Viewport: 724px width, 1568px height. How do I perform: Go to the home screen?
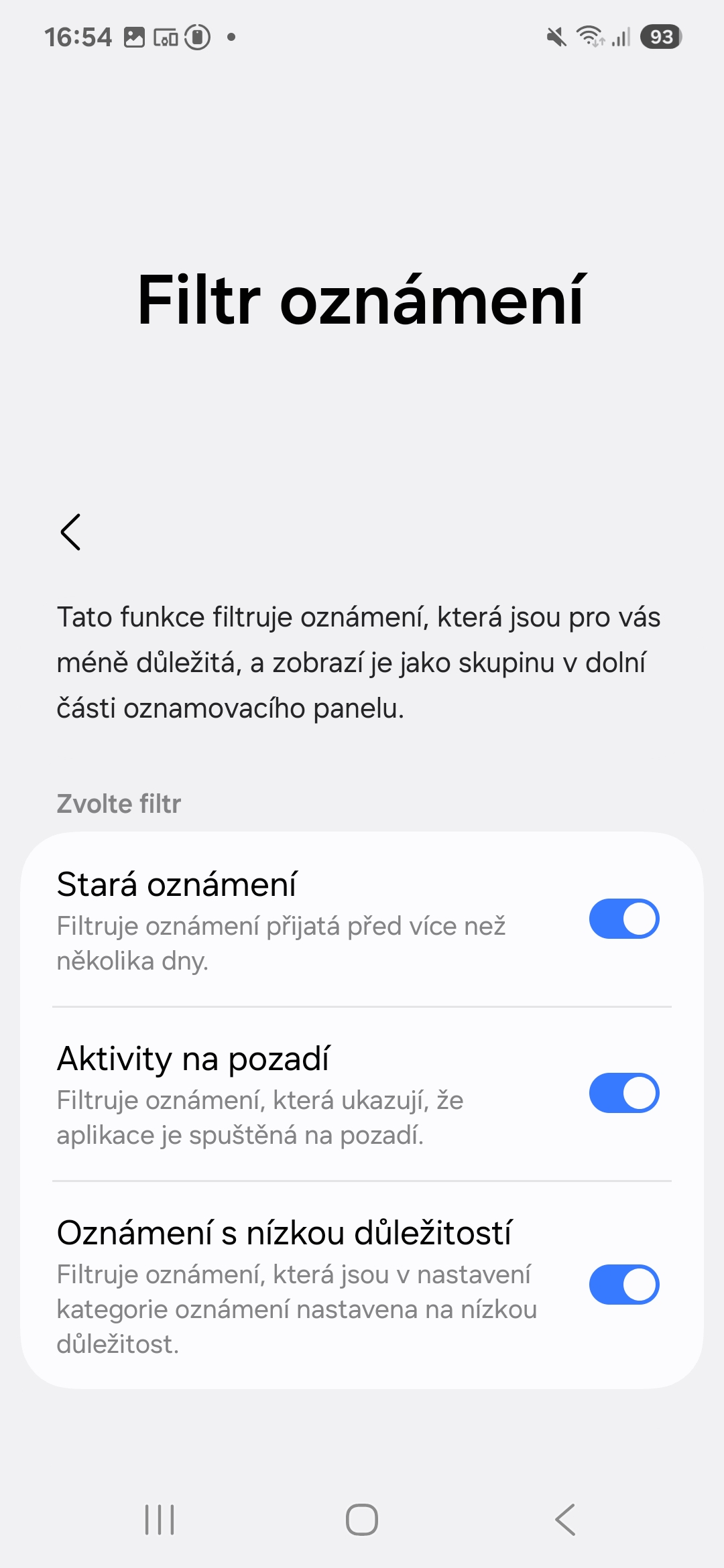pyautogui.click(x=362, y=1519)
